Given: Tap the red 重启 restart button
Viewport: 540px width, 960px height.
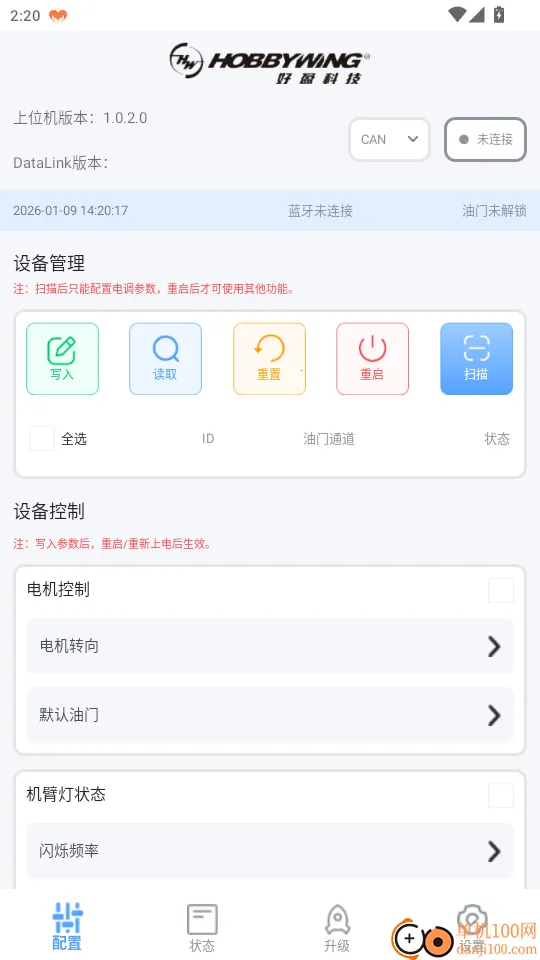Looking at the screenshot, I should pos(372,359).
